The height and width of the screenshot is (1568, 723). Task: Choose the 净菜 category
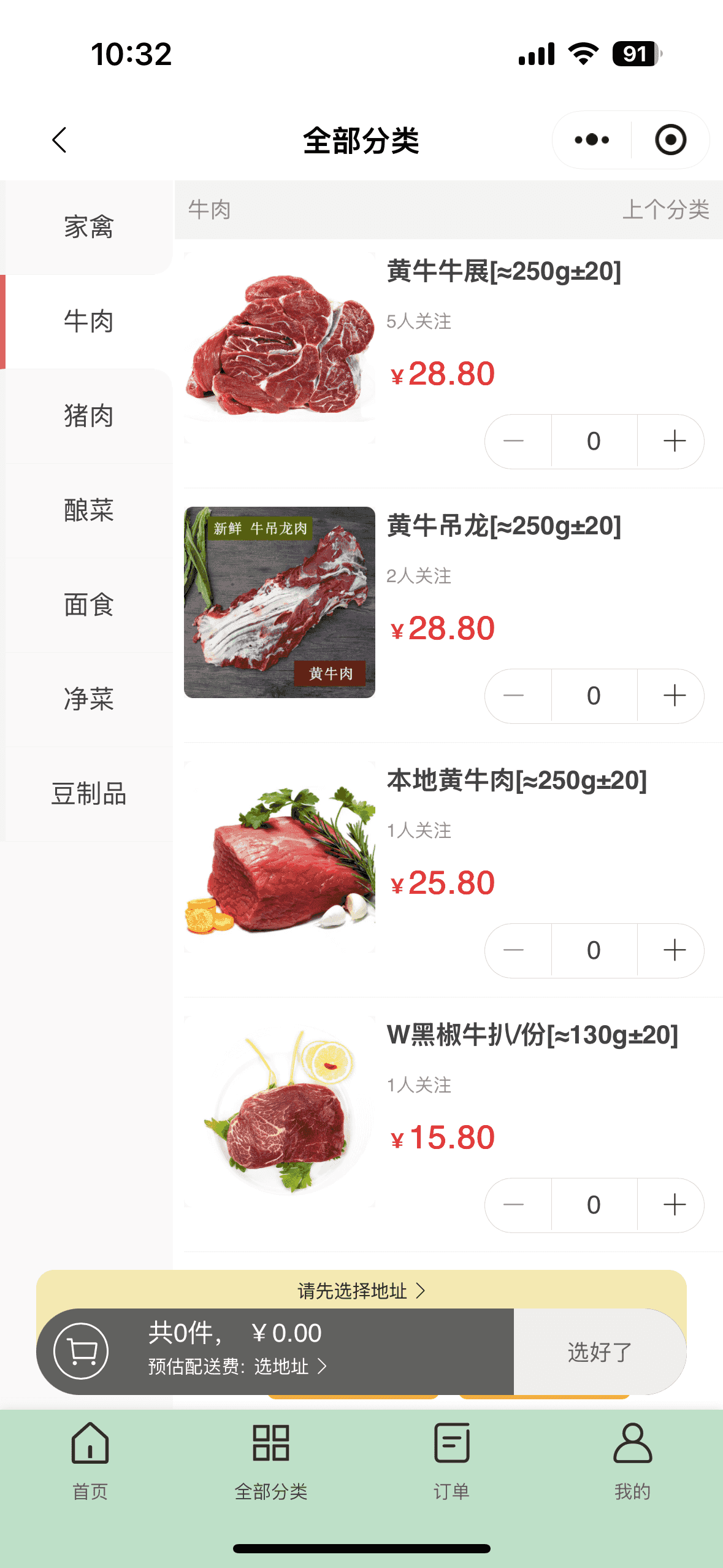88,699
